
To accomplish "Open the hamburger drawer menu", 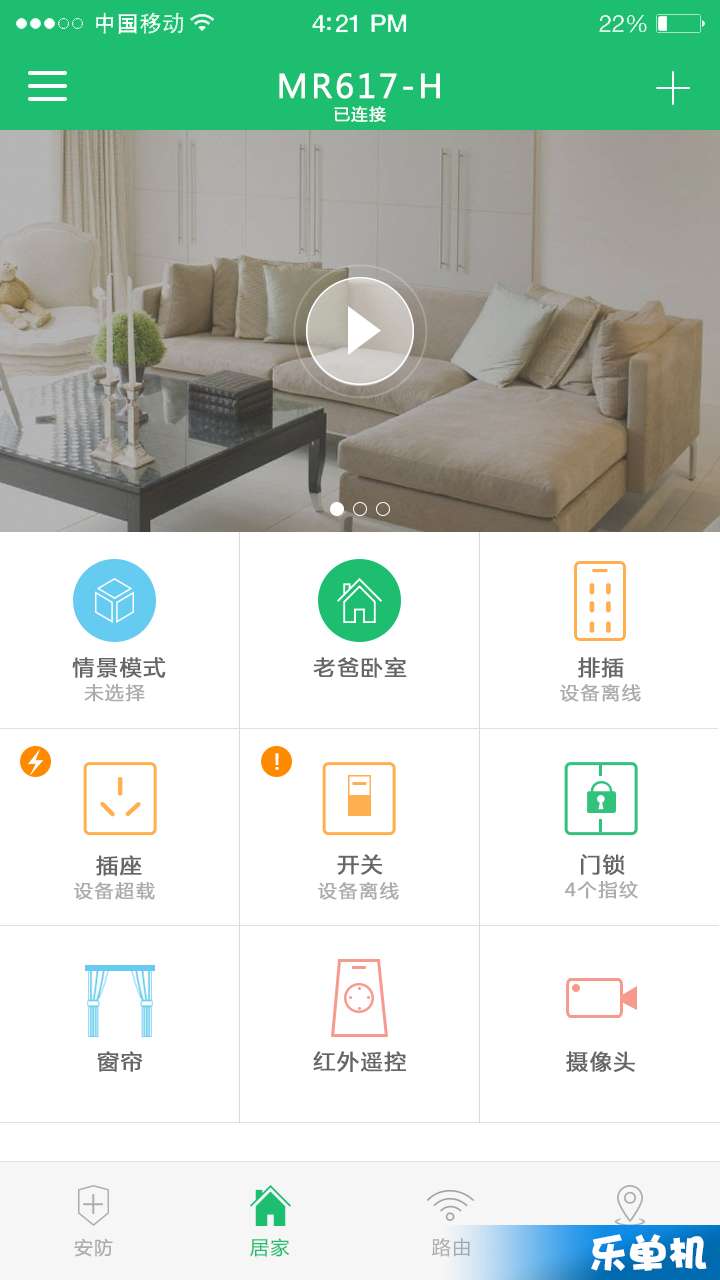I will (47, 87).
